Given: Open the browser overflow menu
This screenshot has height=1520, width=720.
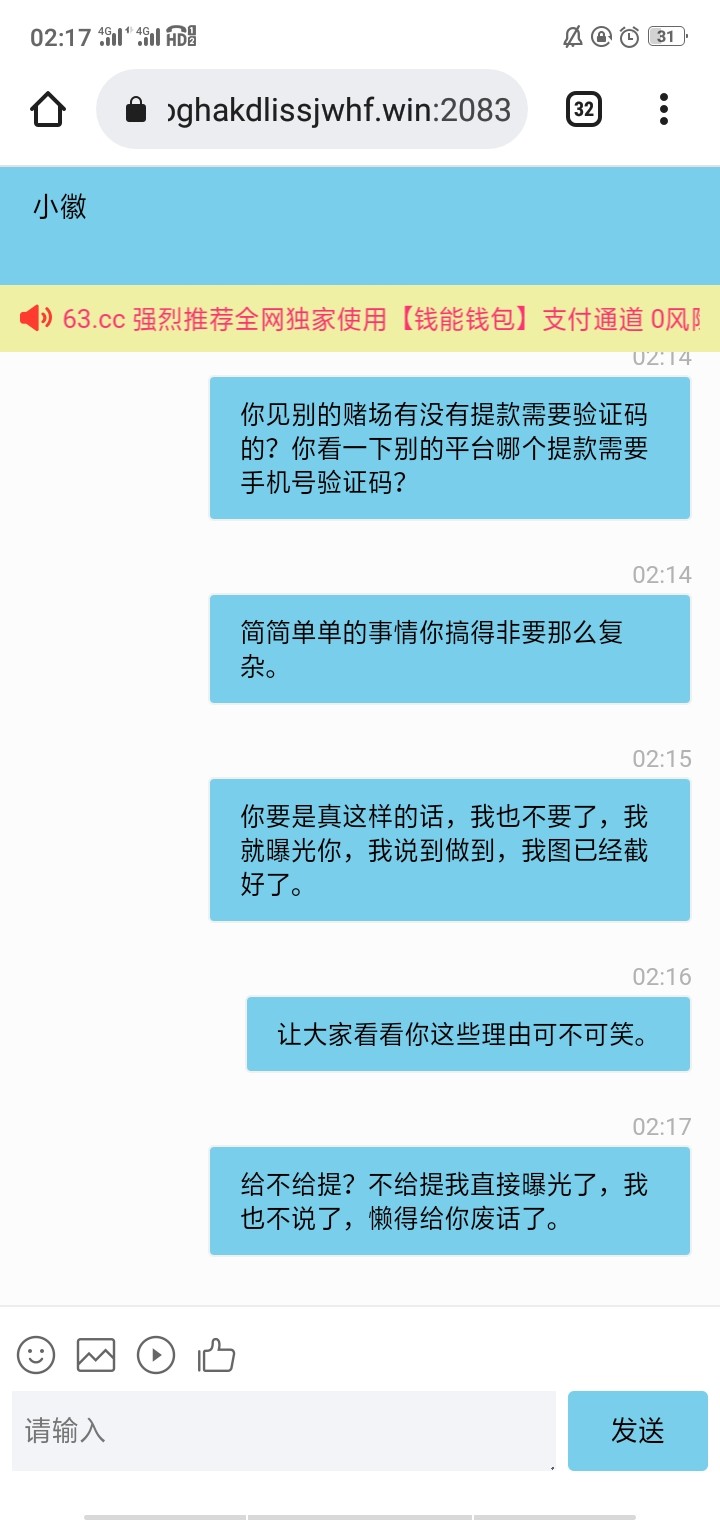Looking at the screenshot, I should pos(664,109).
